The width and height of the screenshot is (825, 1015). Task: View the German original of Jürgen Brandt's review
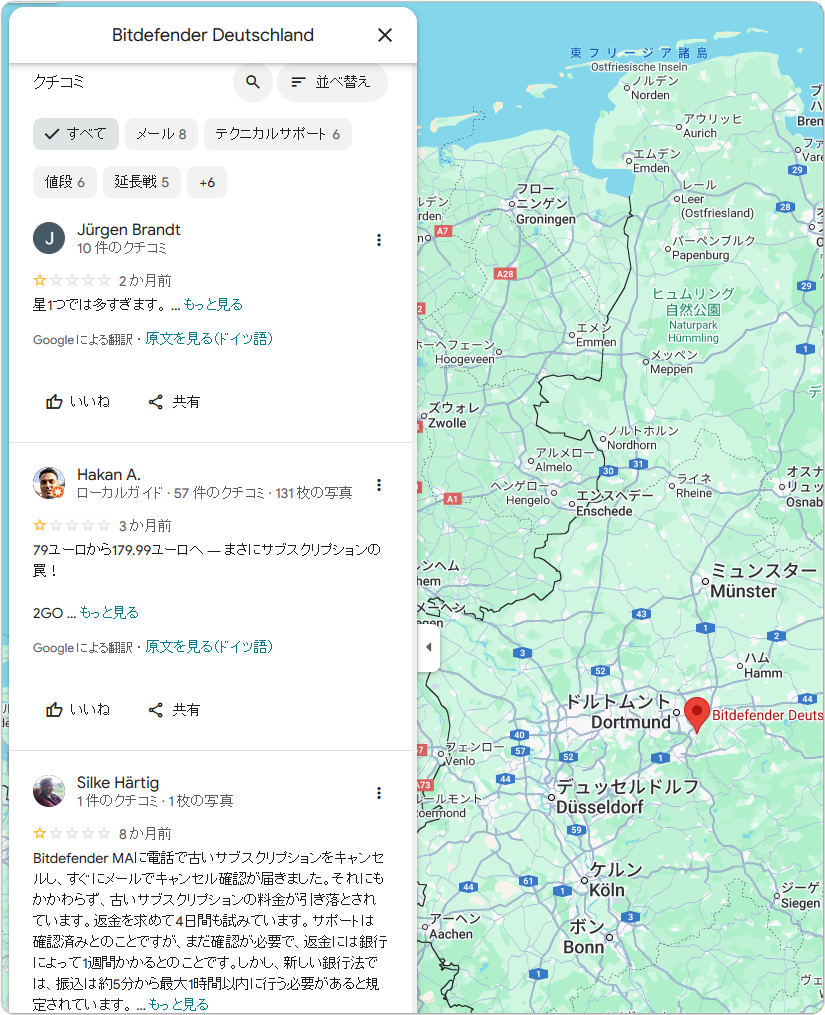pyautogui.click(x=209, y=339)
